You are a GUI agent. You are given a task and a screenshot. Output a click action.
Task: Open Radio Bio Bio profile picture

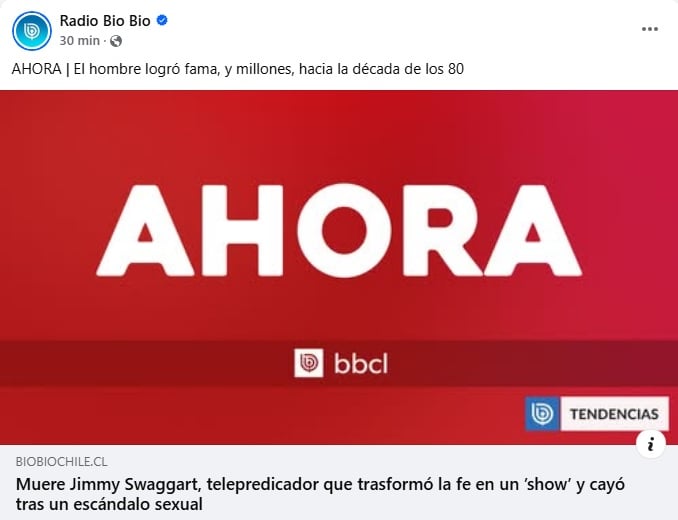32,30
